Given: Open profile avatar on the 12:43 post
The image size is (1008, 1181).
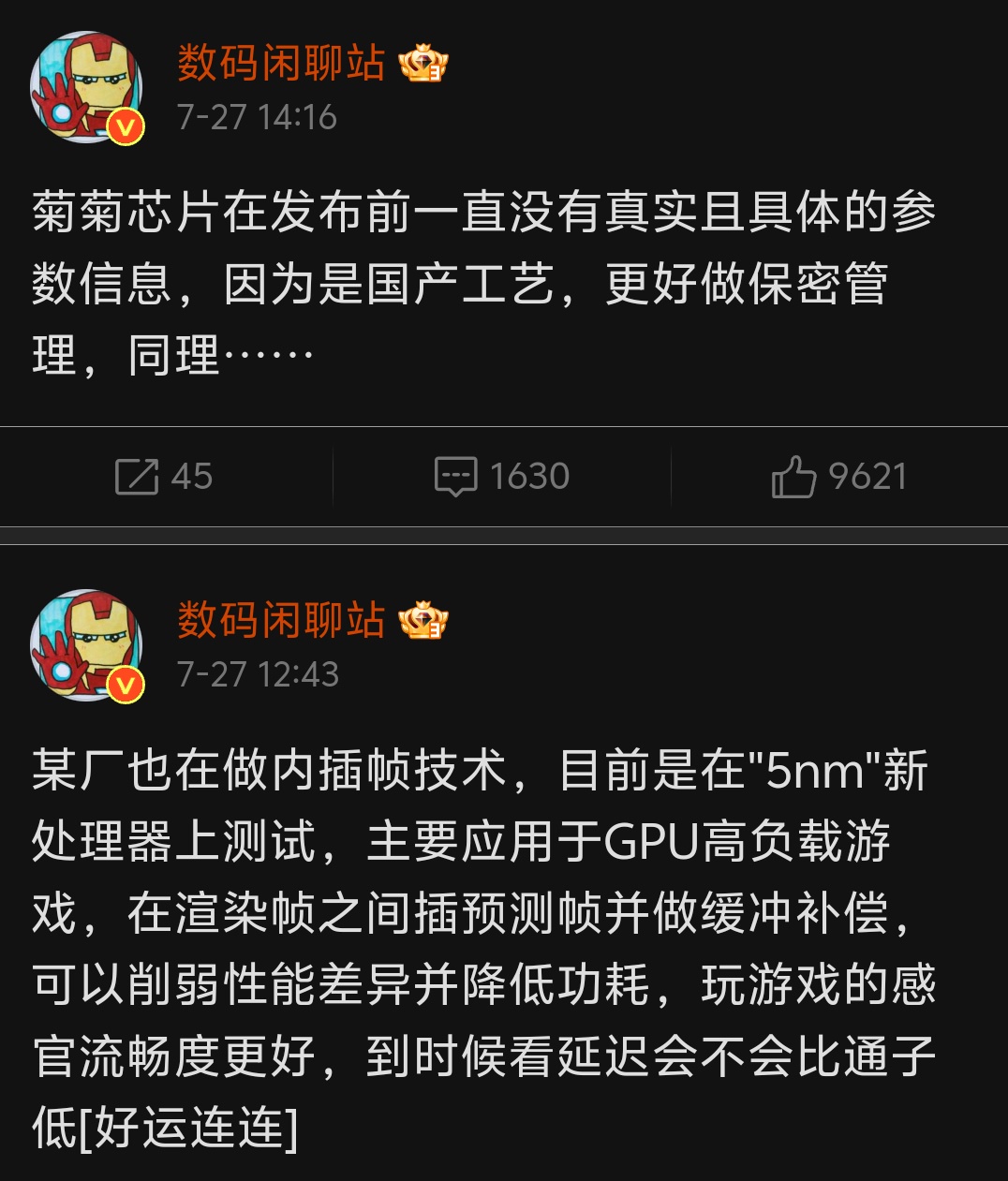Looking at the screenshot, I should click(87, 645).
